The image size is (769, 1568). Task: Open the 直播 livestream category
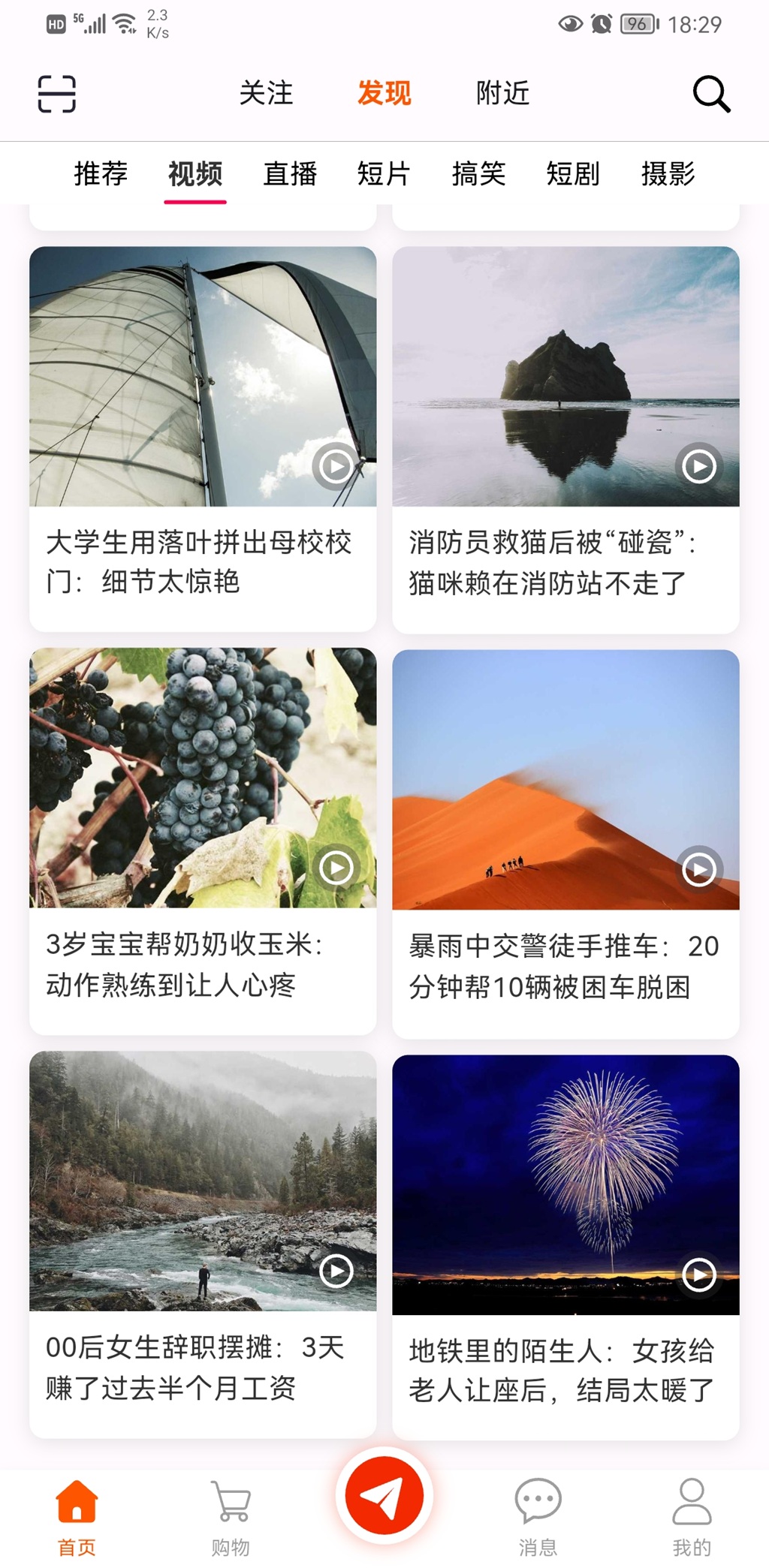289,173
